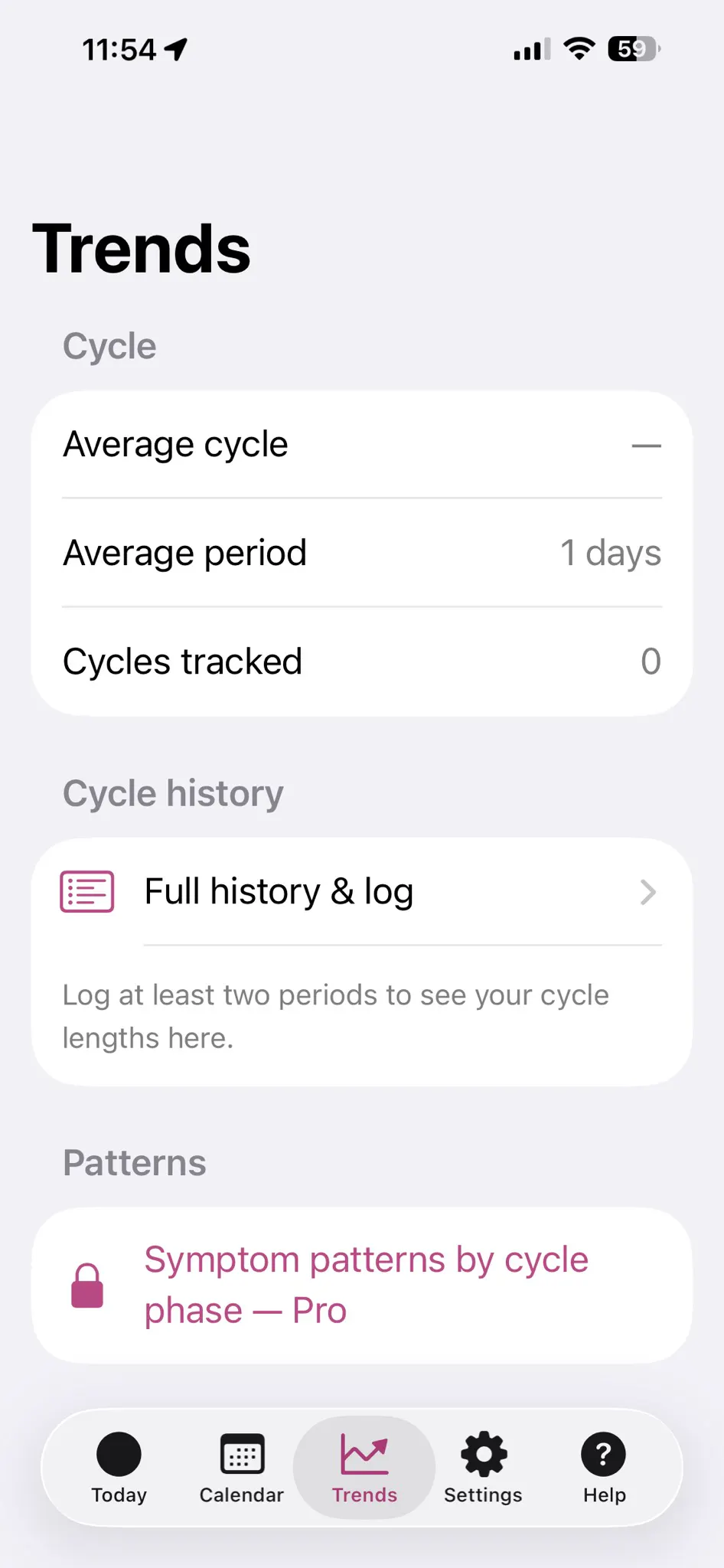This screenshot has height=1568, width=724.
Task: Go to the Calendar tab
Action: [242, 1468]
